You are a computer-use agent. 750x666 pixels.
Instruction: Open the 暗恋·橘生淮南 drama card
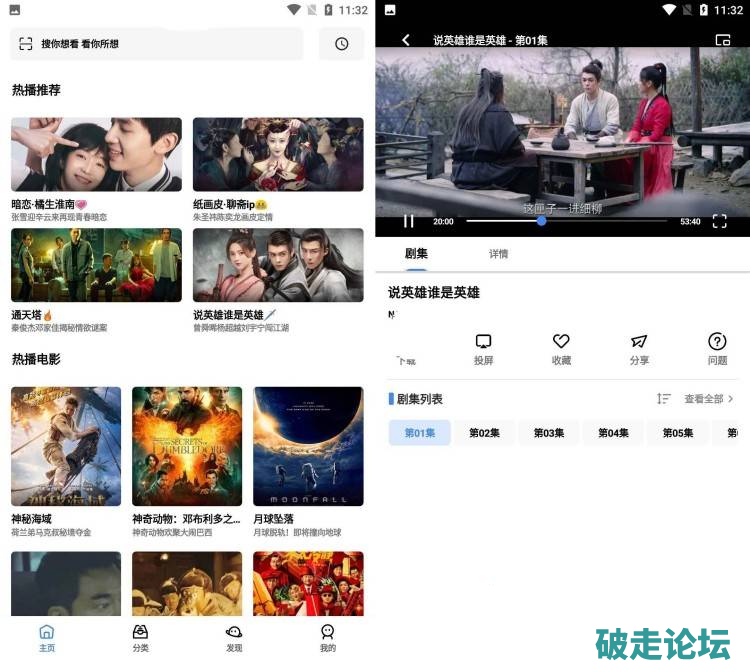click(96, 155)
